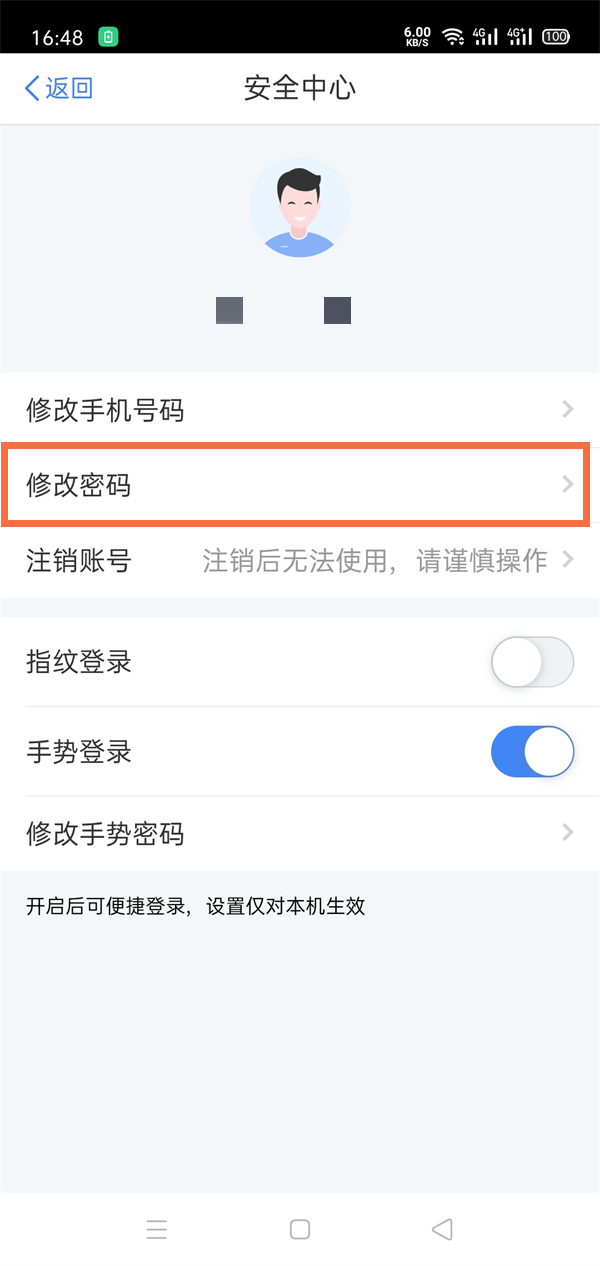Enable the 指纹登录 switch
The width and height of the screenshot is (600, 1266).
pyautogui.click(x=532, y=662)
